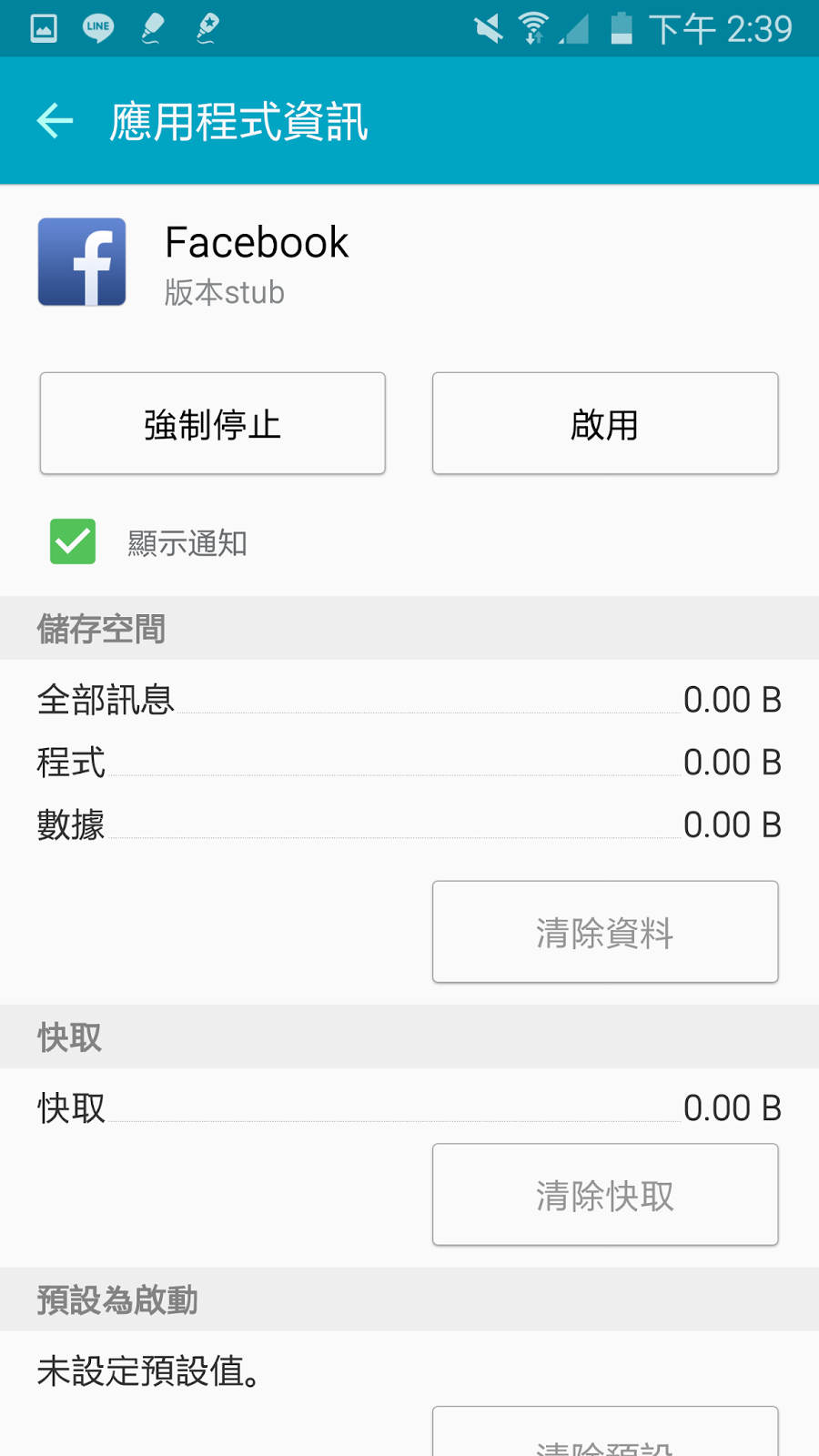This screenshot has height=1456, width=819.
Task: Clear cache with 清除快取
Action: [605, 1195]
